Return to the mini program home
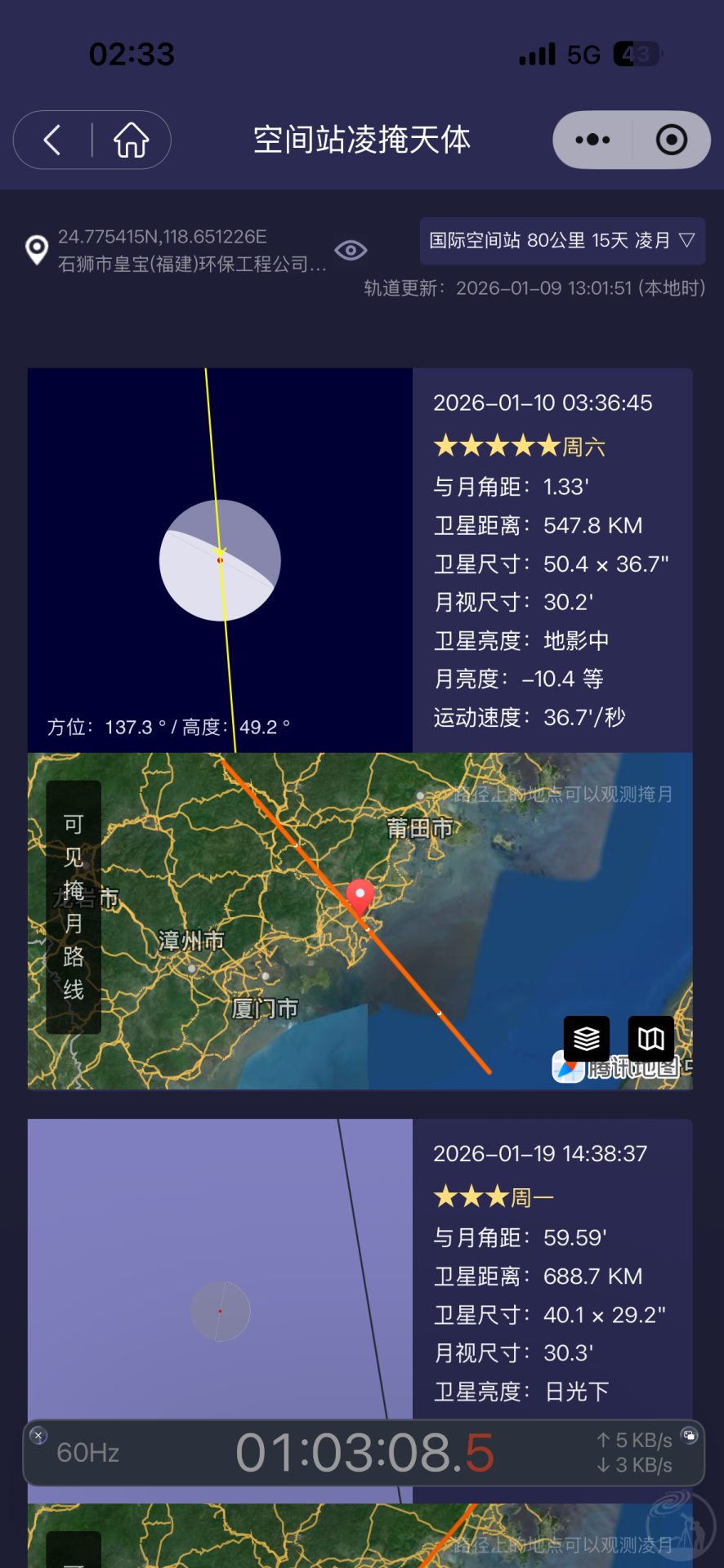 pos(131,140)
